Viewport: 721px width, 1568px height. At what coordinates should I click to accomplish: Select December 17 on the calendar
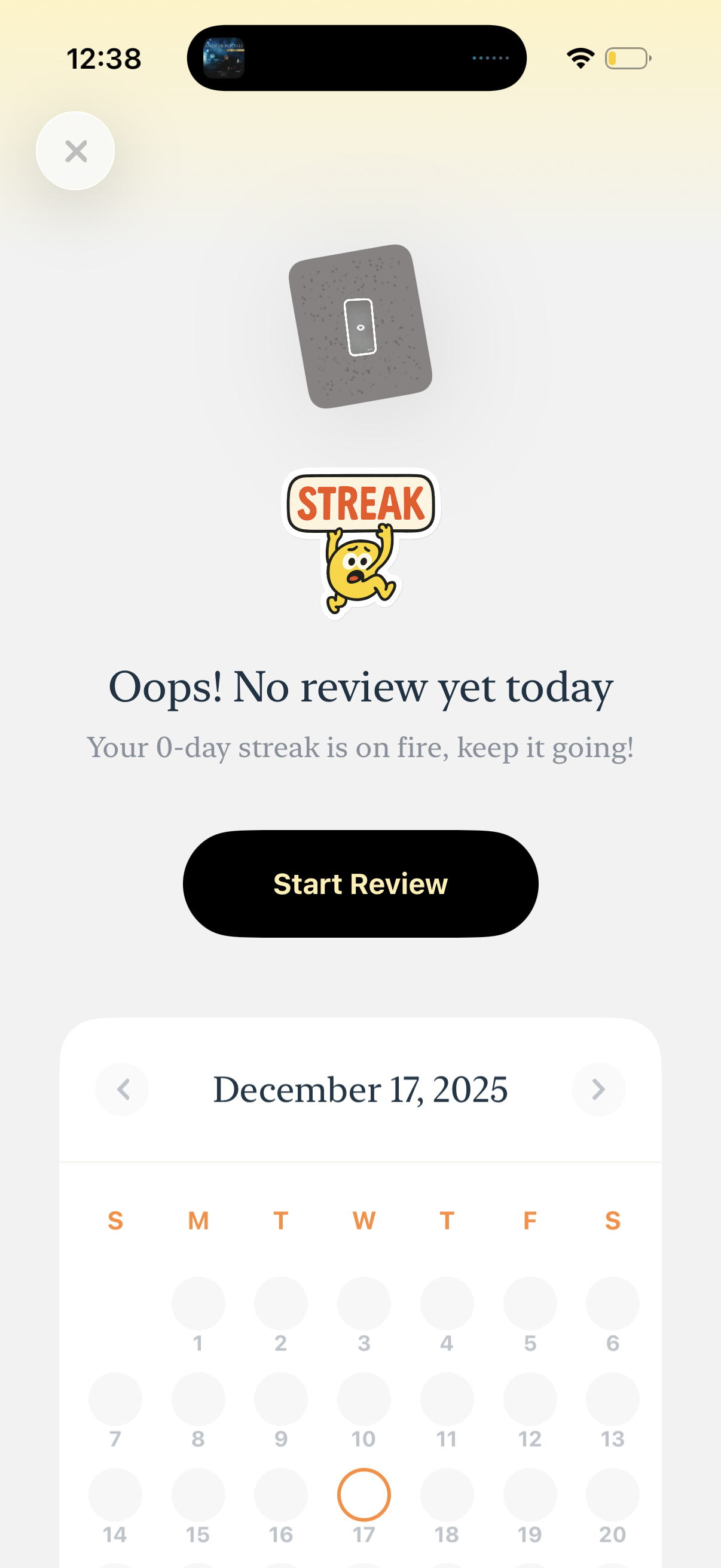[363, 1495]
